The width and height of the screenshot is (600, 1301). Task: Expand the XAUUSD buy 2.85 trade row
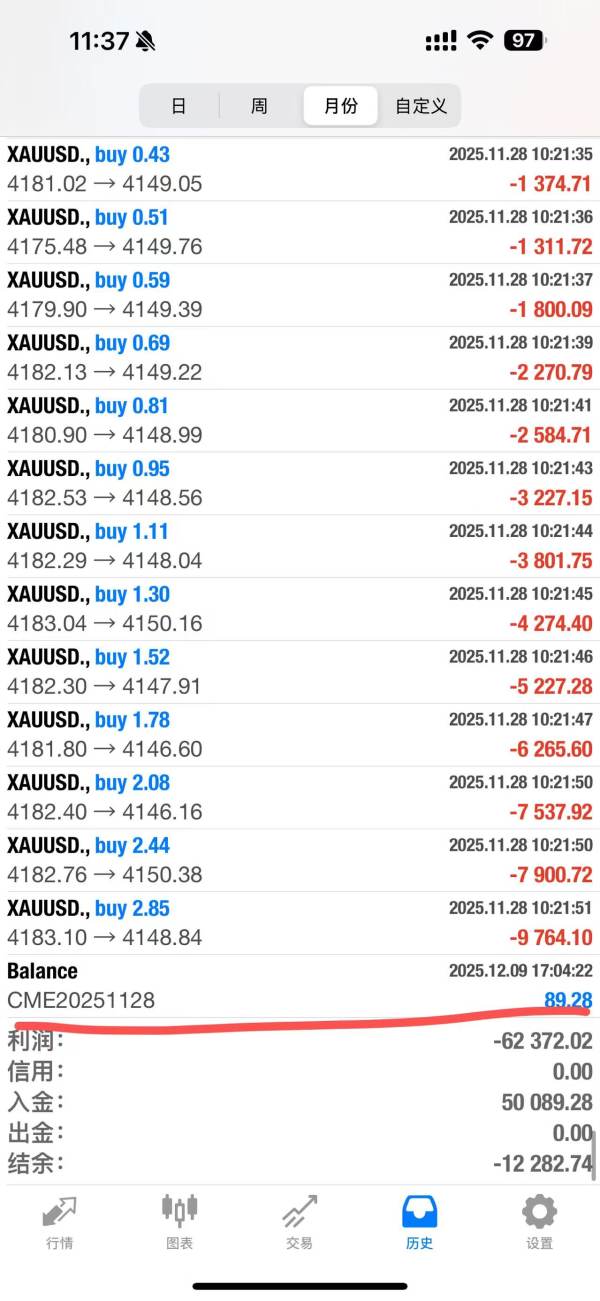300,923
